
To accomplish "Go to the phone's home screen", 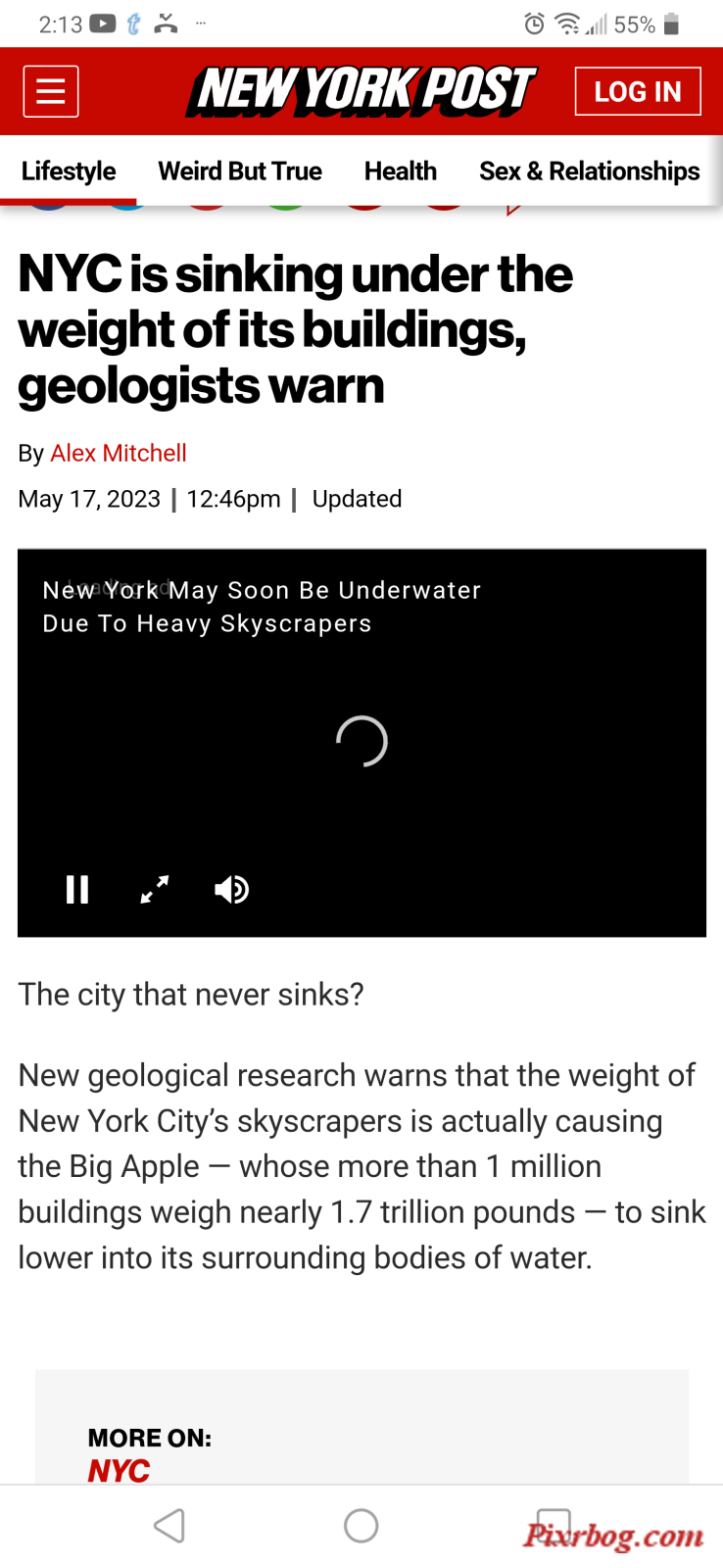I will pyautogui.click(x=361, y=1525).
